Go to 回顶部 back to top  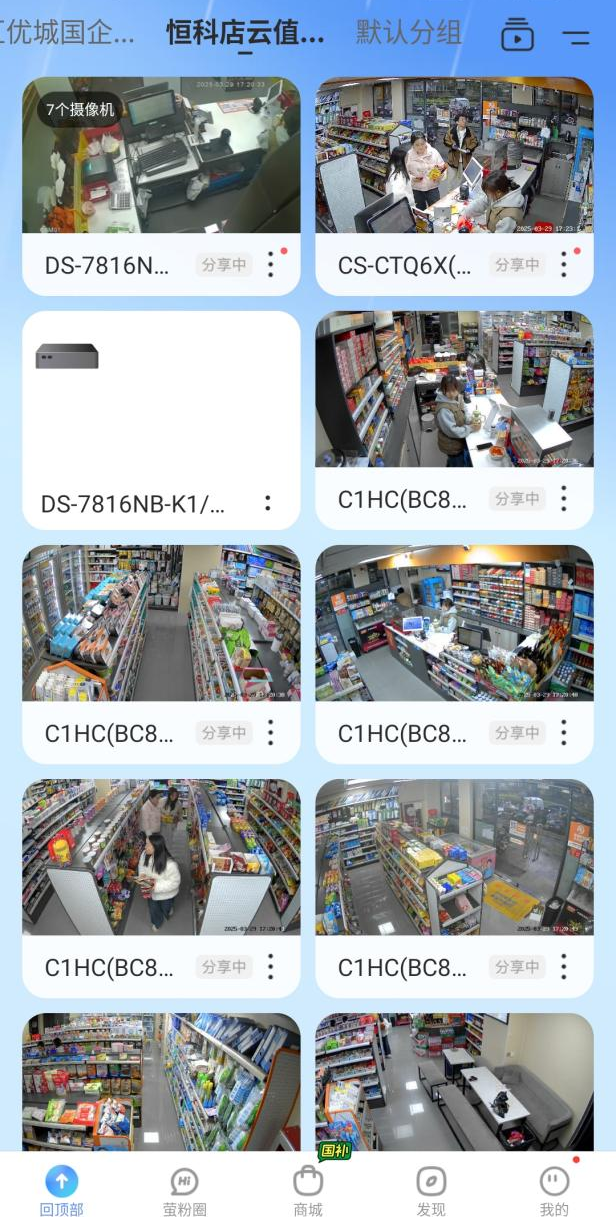click(61, 1190)
